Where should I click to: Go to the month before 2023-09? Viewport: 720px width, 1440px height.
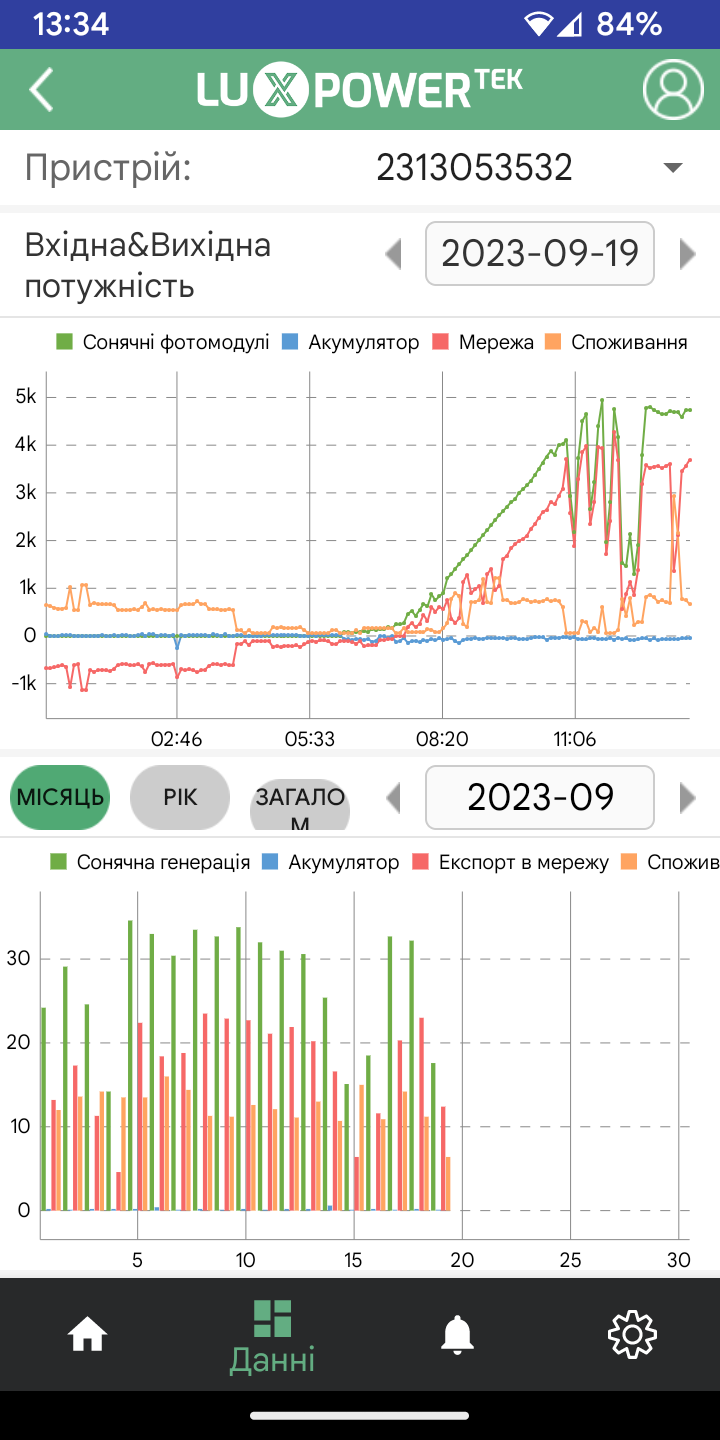coord(394,798)
